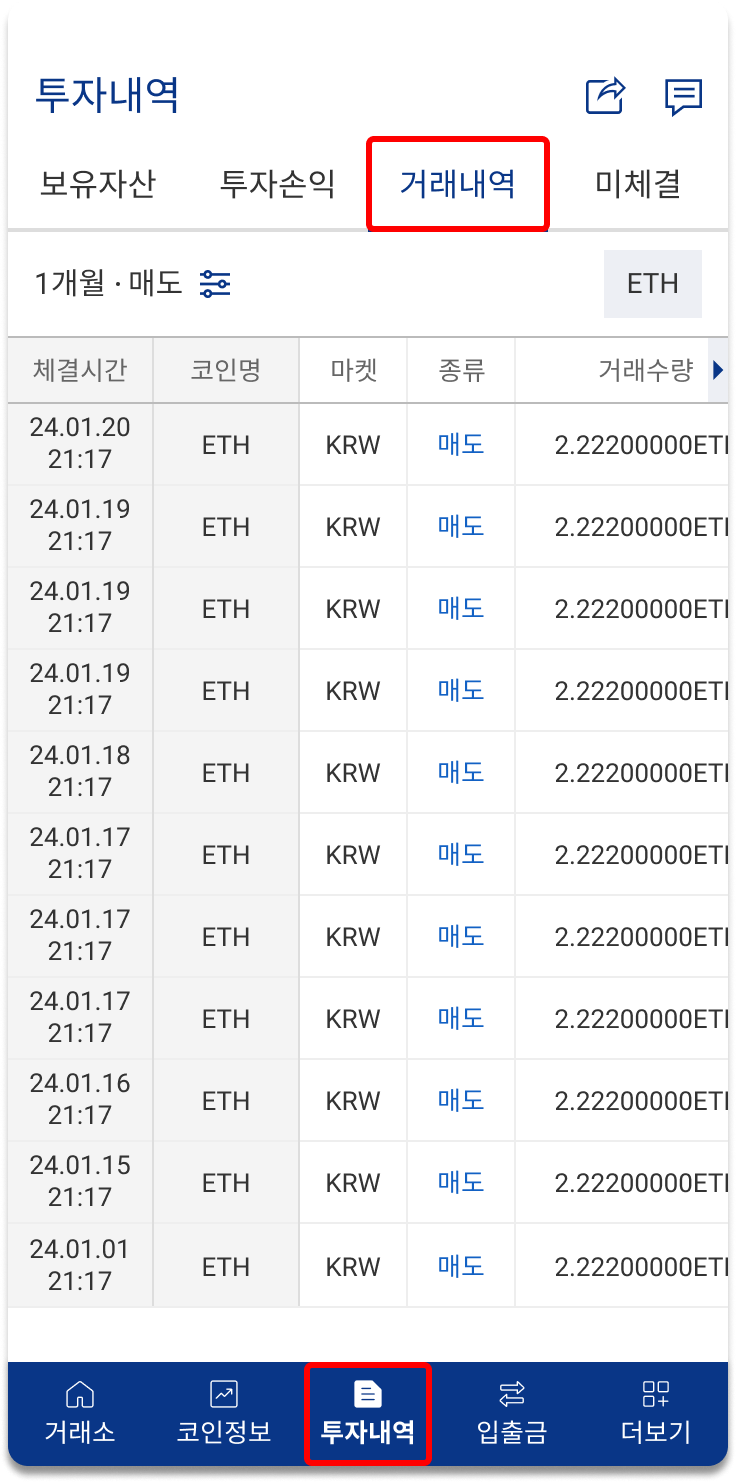736x1482 pixels.
Task: Select the 투자내역 bottom tab
Action: pyautogui.click(x=368, y=1413)
